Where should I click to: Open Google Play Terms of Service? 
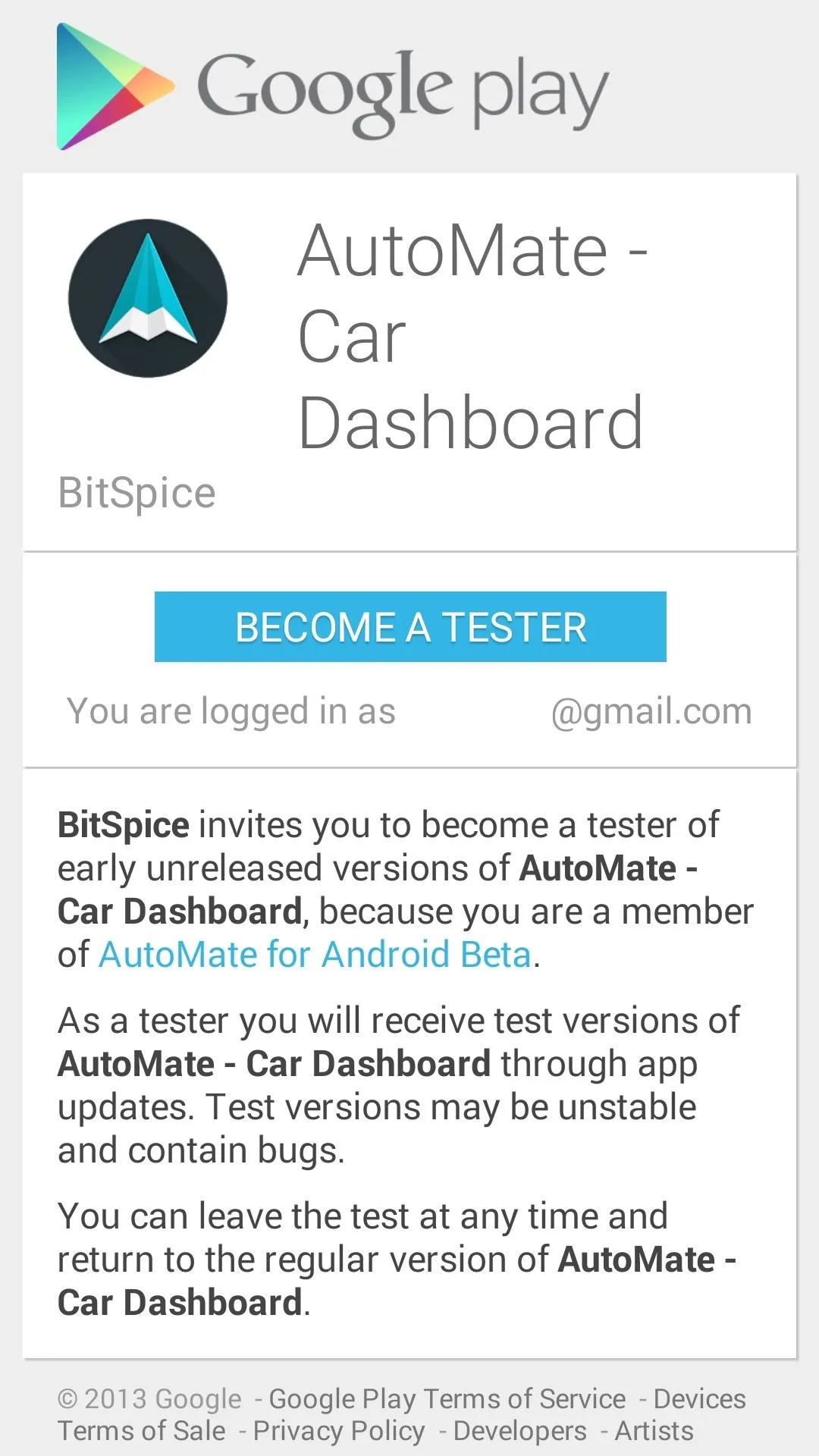coord(447,1398)
